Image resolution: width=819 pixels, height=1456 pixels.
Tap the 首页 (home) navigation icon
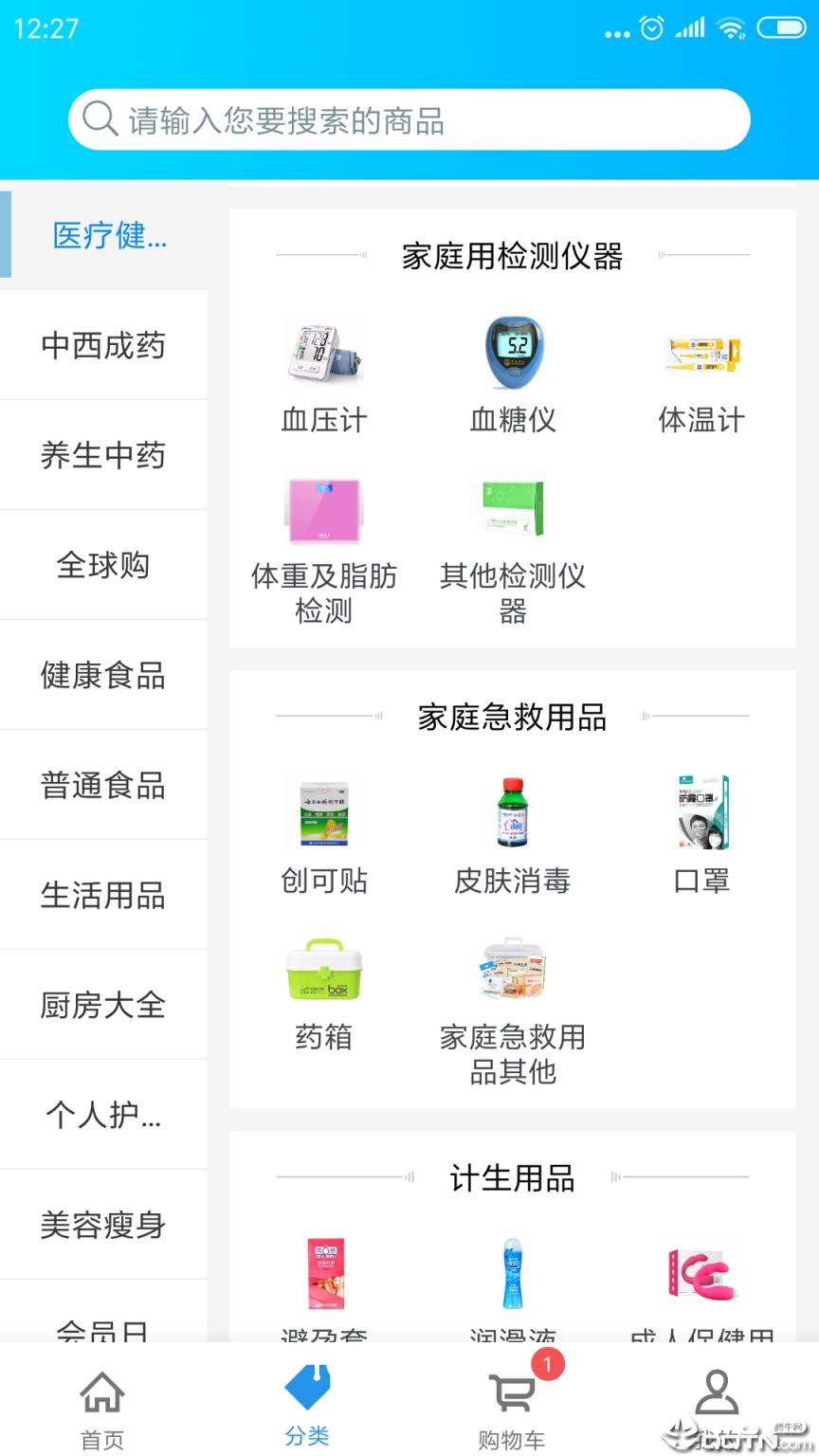pyautogui.click(x=101, y=1393)
